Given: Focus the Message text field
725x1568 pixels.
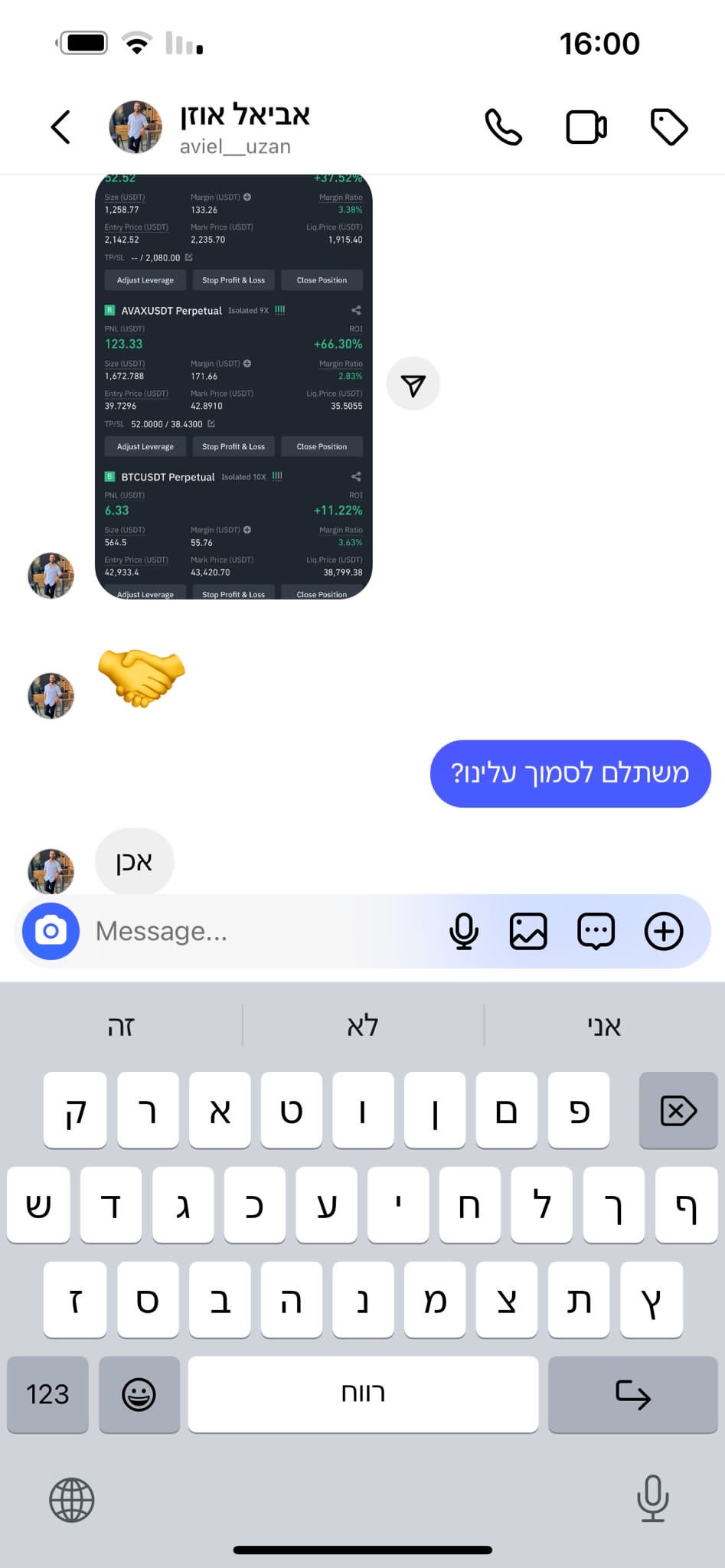Looking at the screenshot, I should [253, 931].
